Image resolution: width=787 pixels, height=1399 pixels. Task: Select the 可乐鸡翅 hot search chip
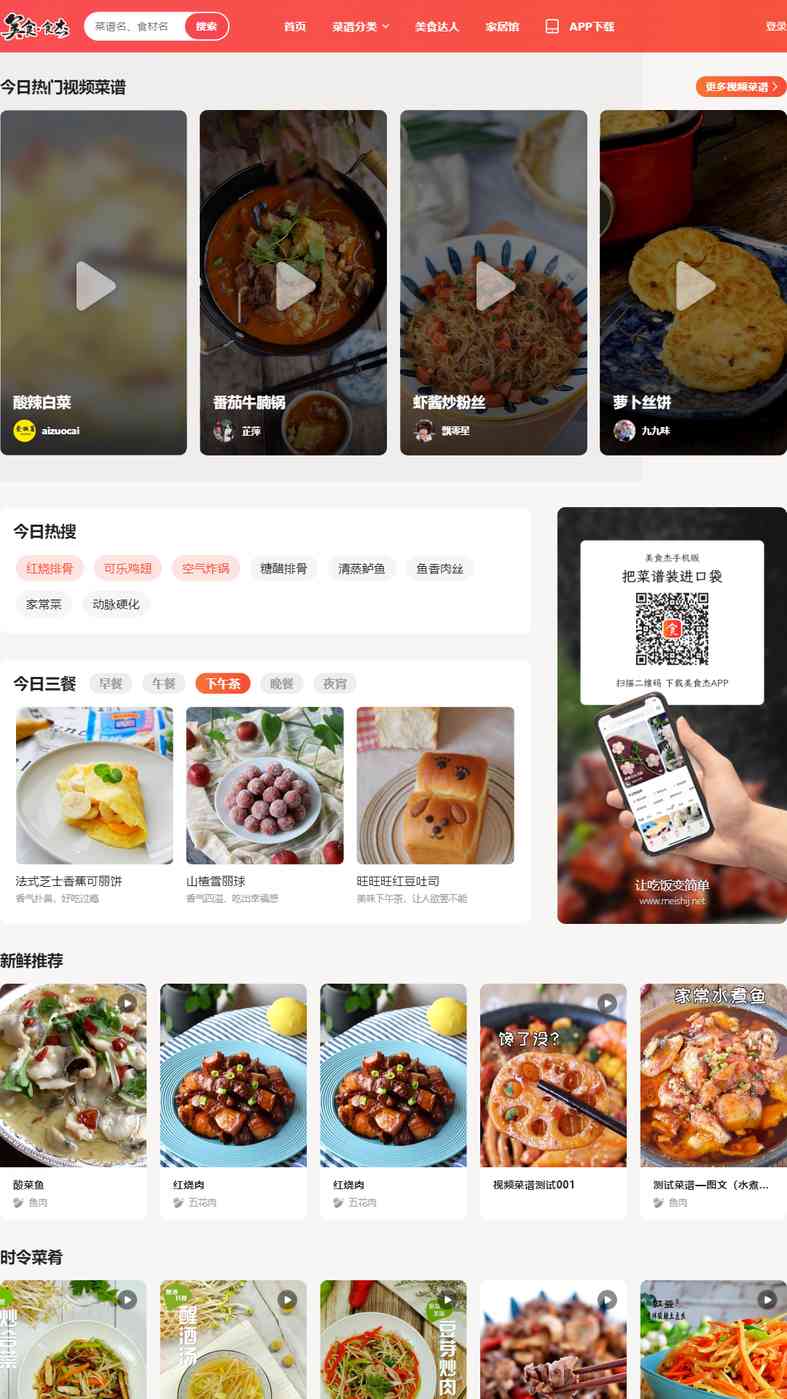coord(128,569)
